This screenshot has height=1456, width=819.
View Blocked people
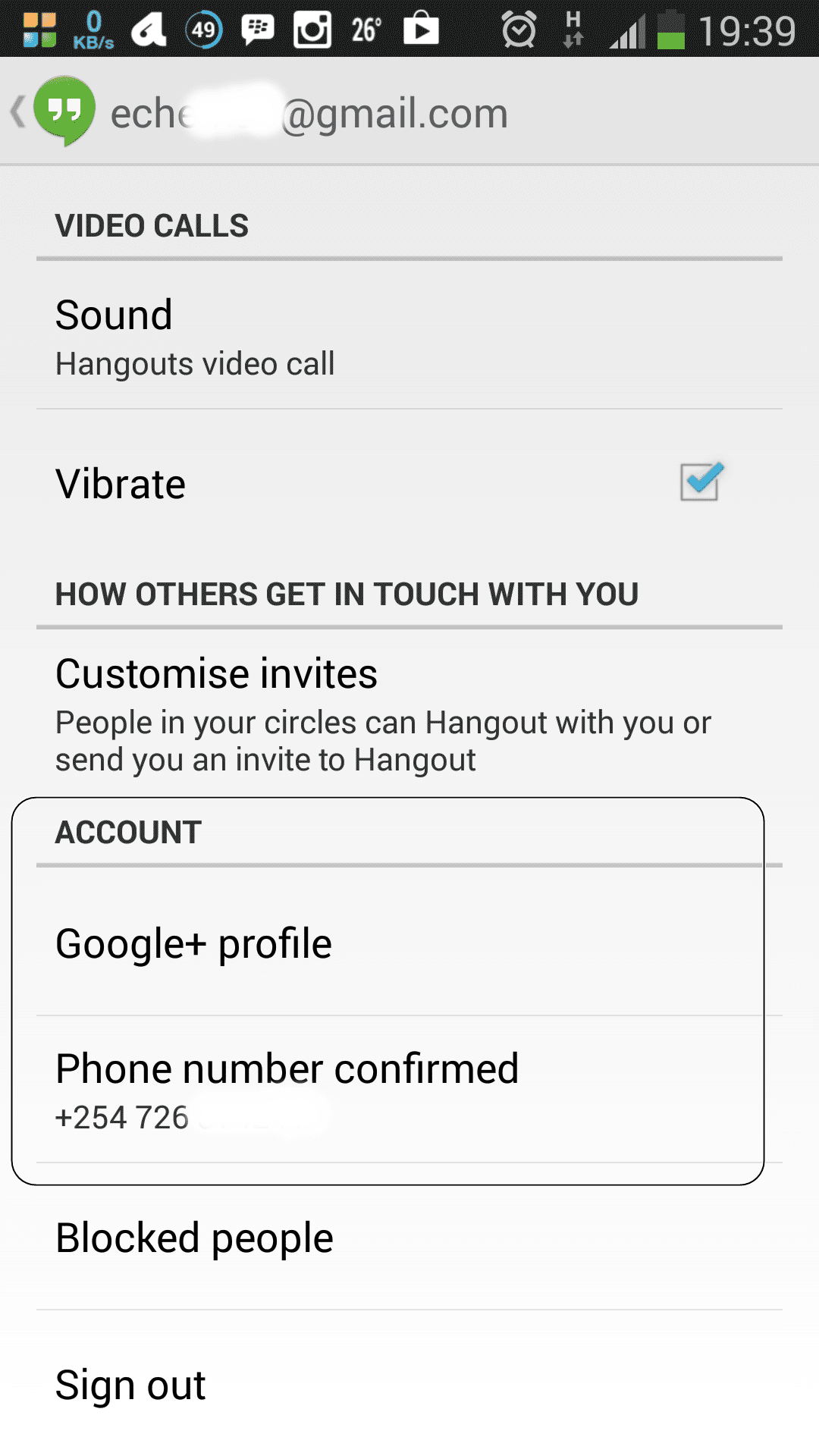[x=409, y=1237]
